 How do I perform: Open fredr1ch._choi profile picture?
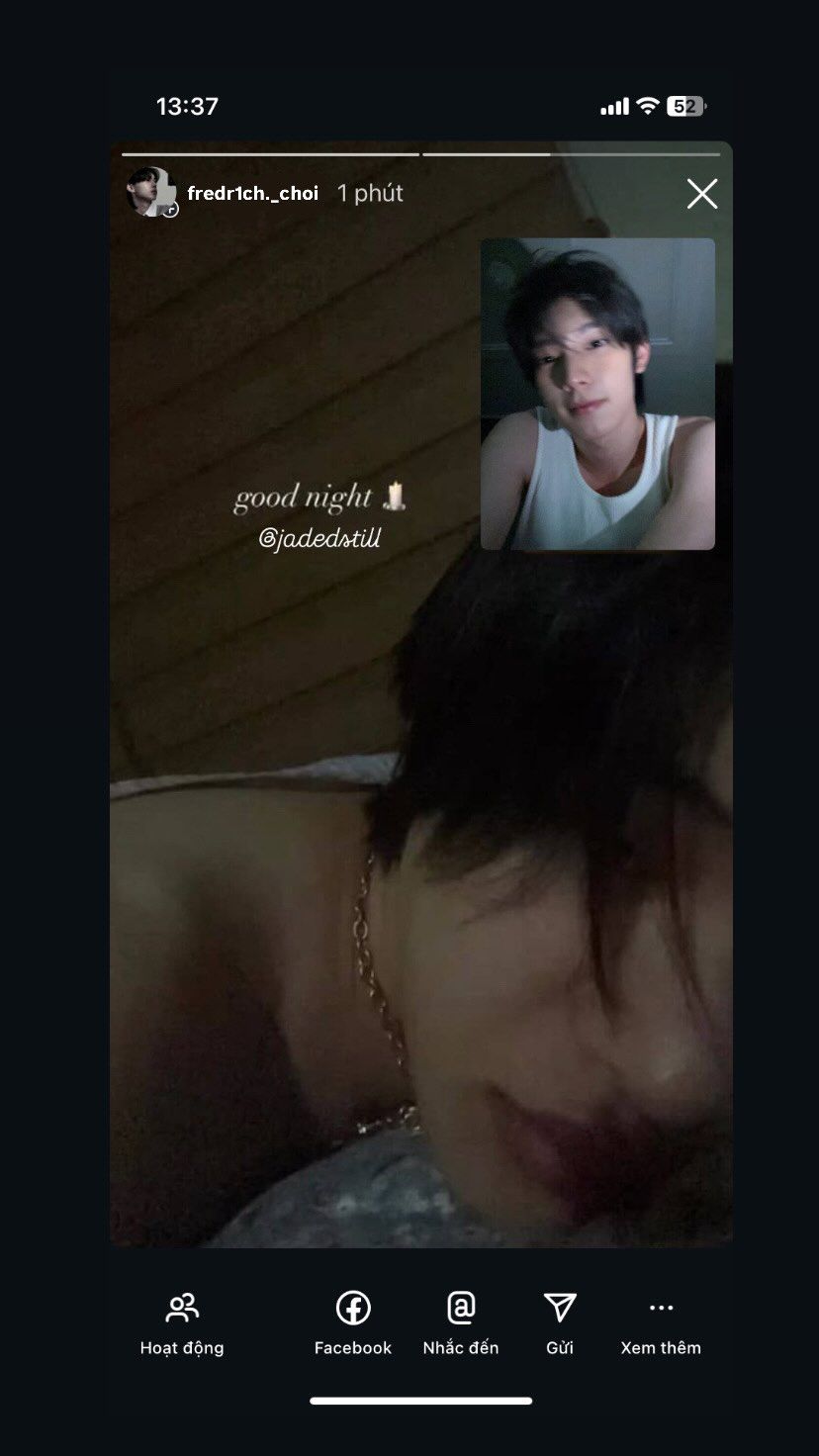(x=150, y=192)
